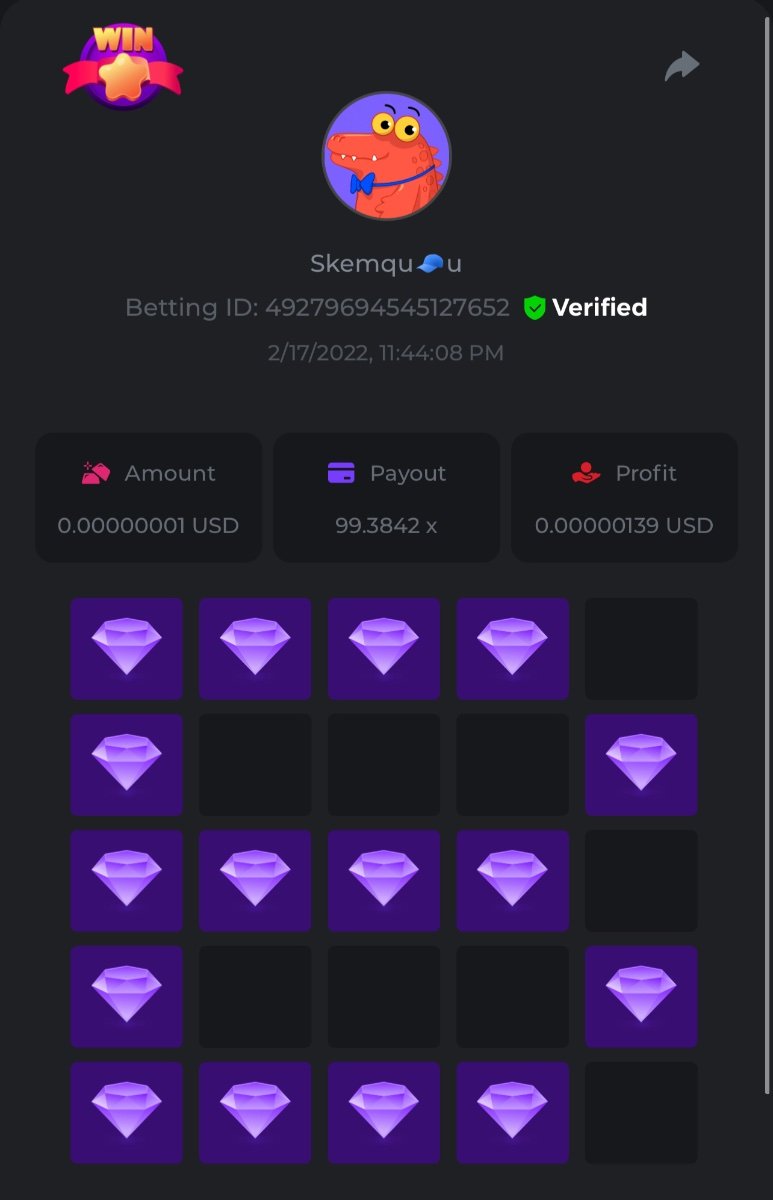Open the Verified fairness check
The image size is (773, 1200).
[x=586, y=308]
